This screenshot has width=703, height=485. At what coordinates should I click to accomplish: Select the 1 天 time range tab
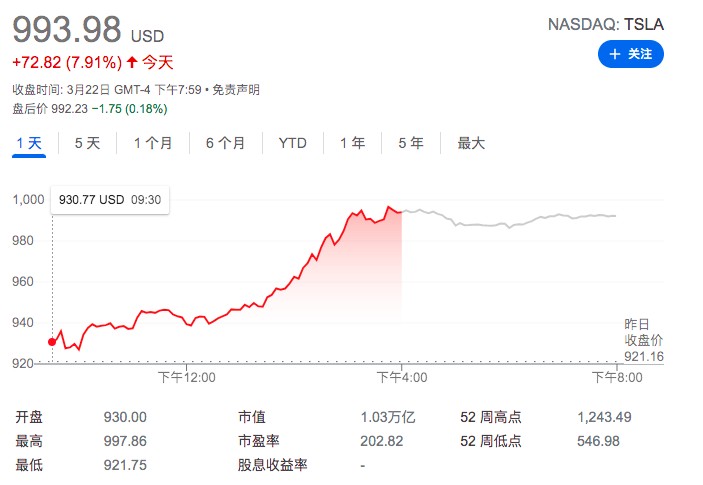point(29,143)
